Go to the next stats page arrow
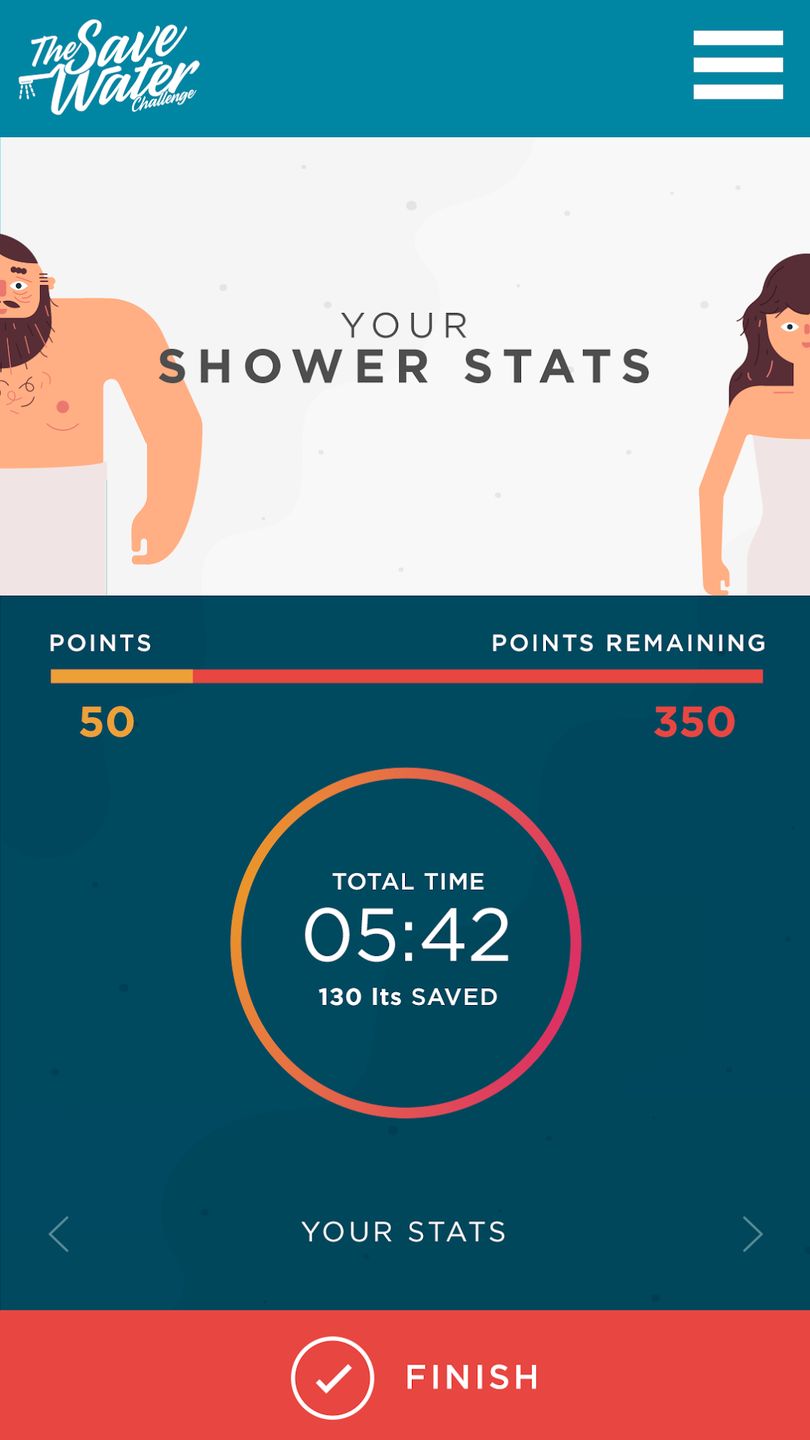Screen dimensions: 810x1440 [752, 1234]
